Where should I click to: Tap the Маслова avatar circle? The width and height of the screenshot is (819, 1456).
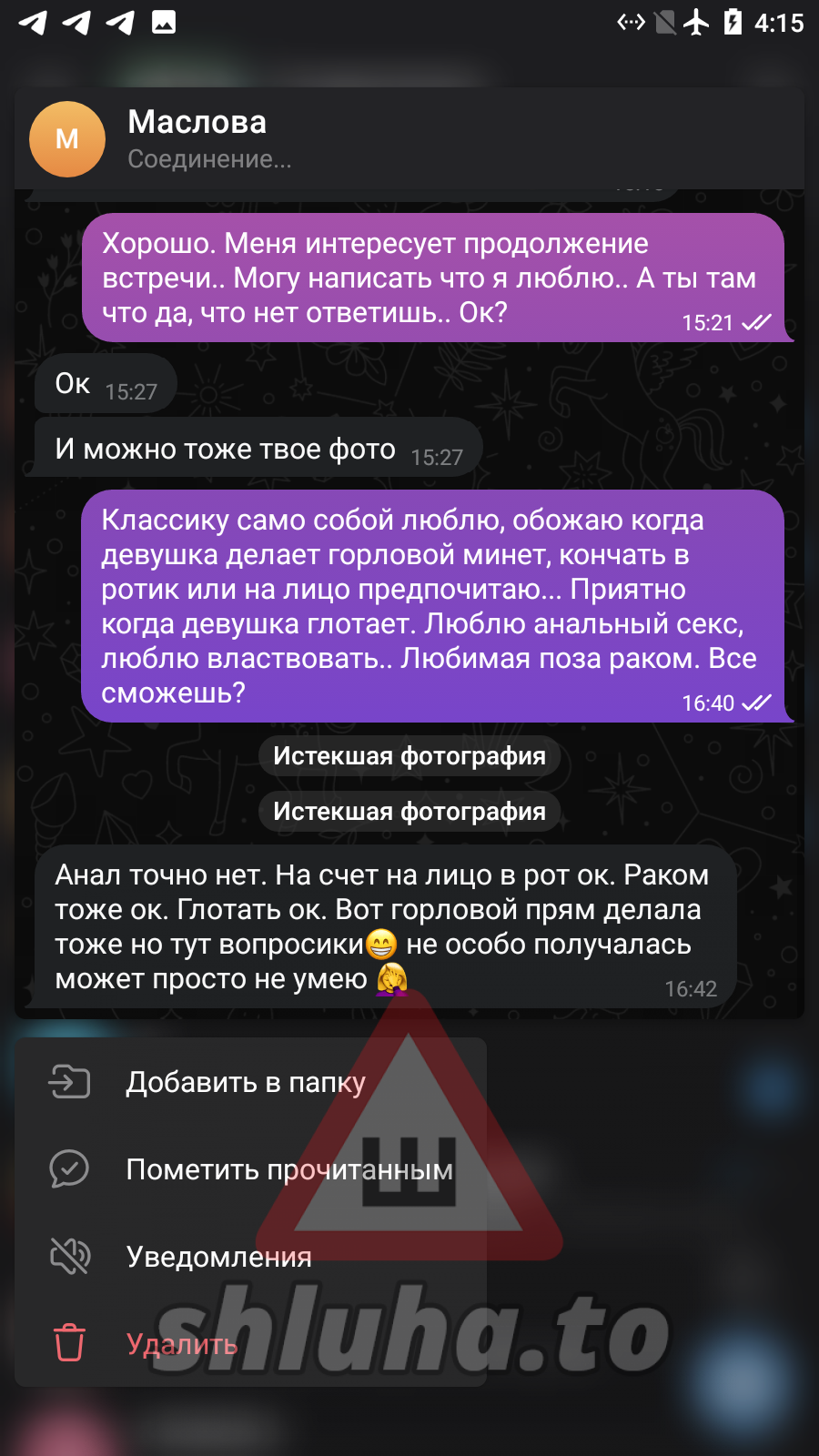(67, 139)
